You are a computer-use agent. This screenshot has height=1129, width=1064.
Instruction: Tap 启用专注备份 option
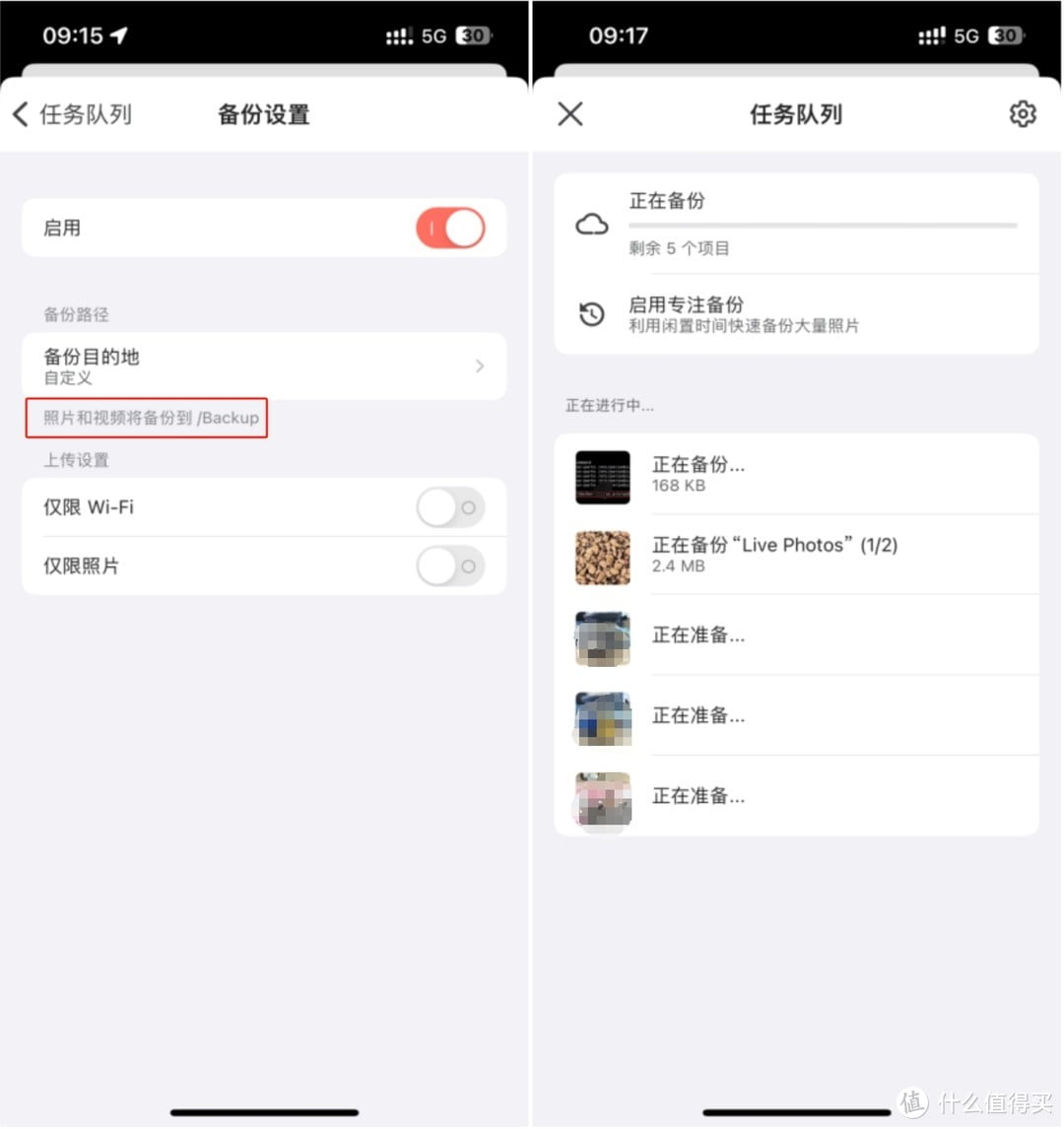point(796,314)
